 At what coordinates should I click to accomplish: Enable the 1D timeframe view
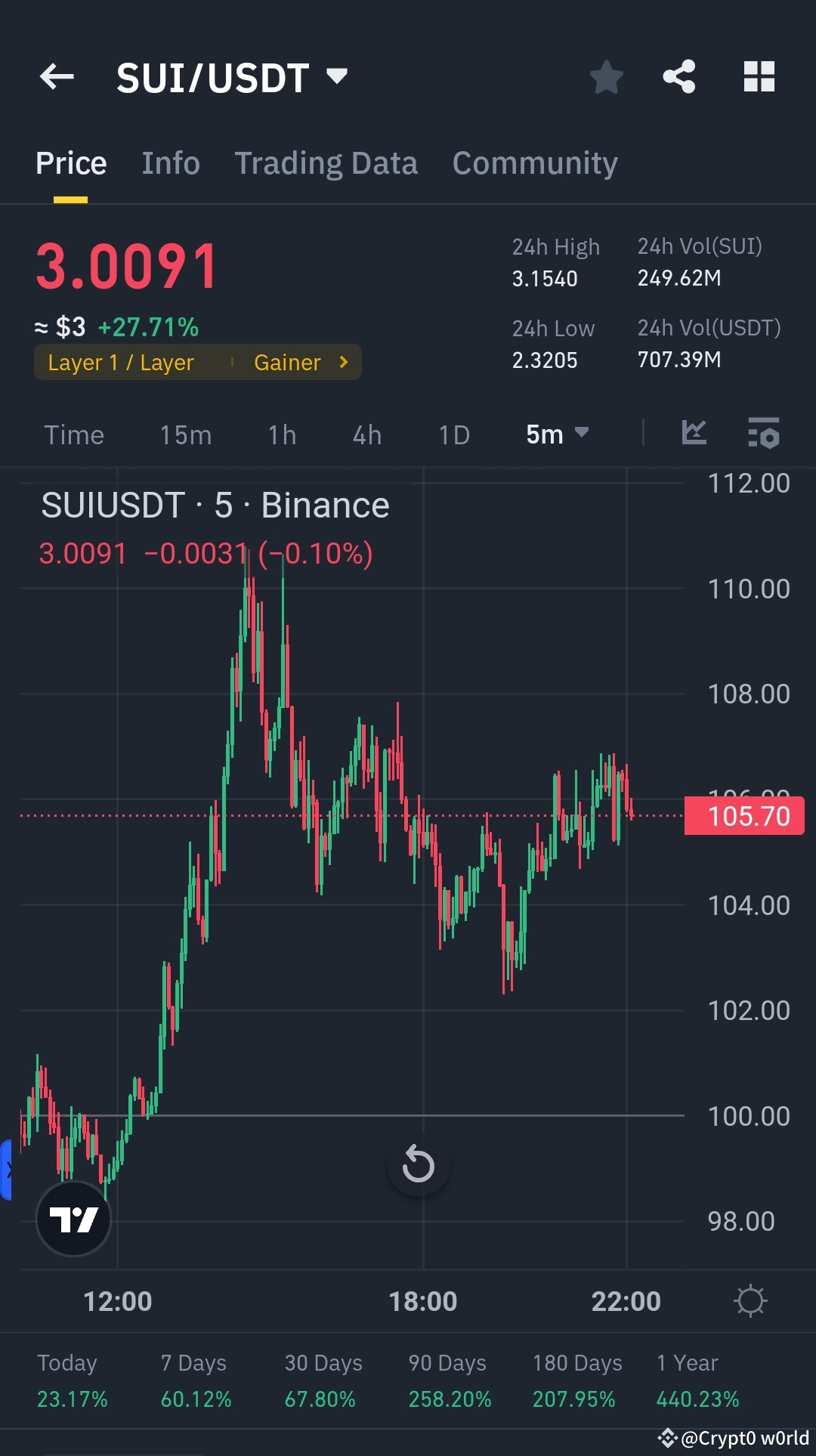click(453, 434)
